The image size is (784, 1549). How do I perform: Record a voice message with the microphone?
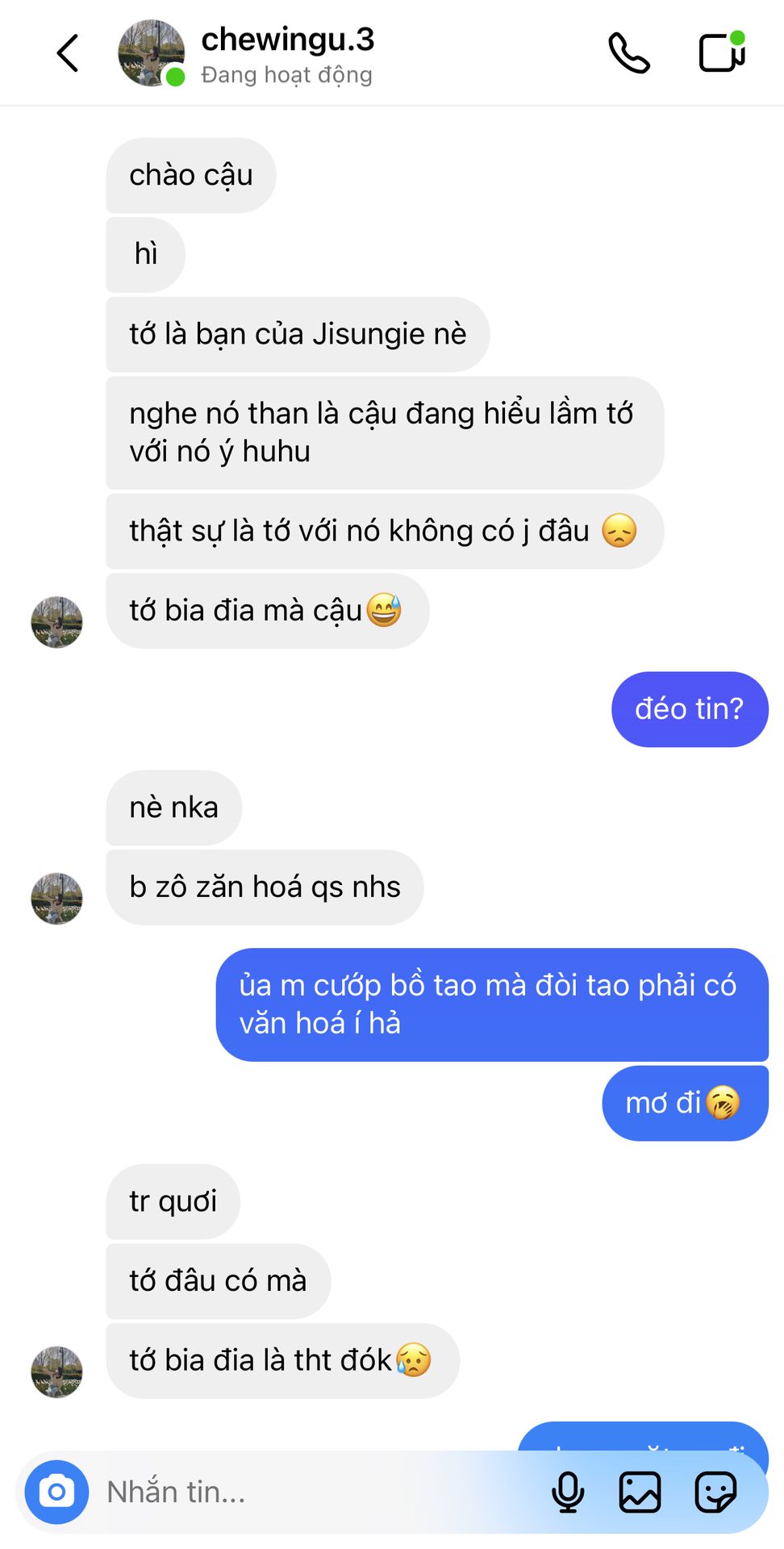click(568, 1492)
